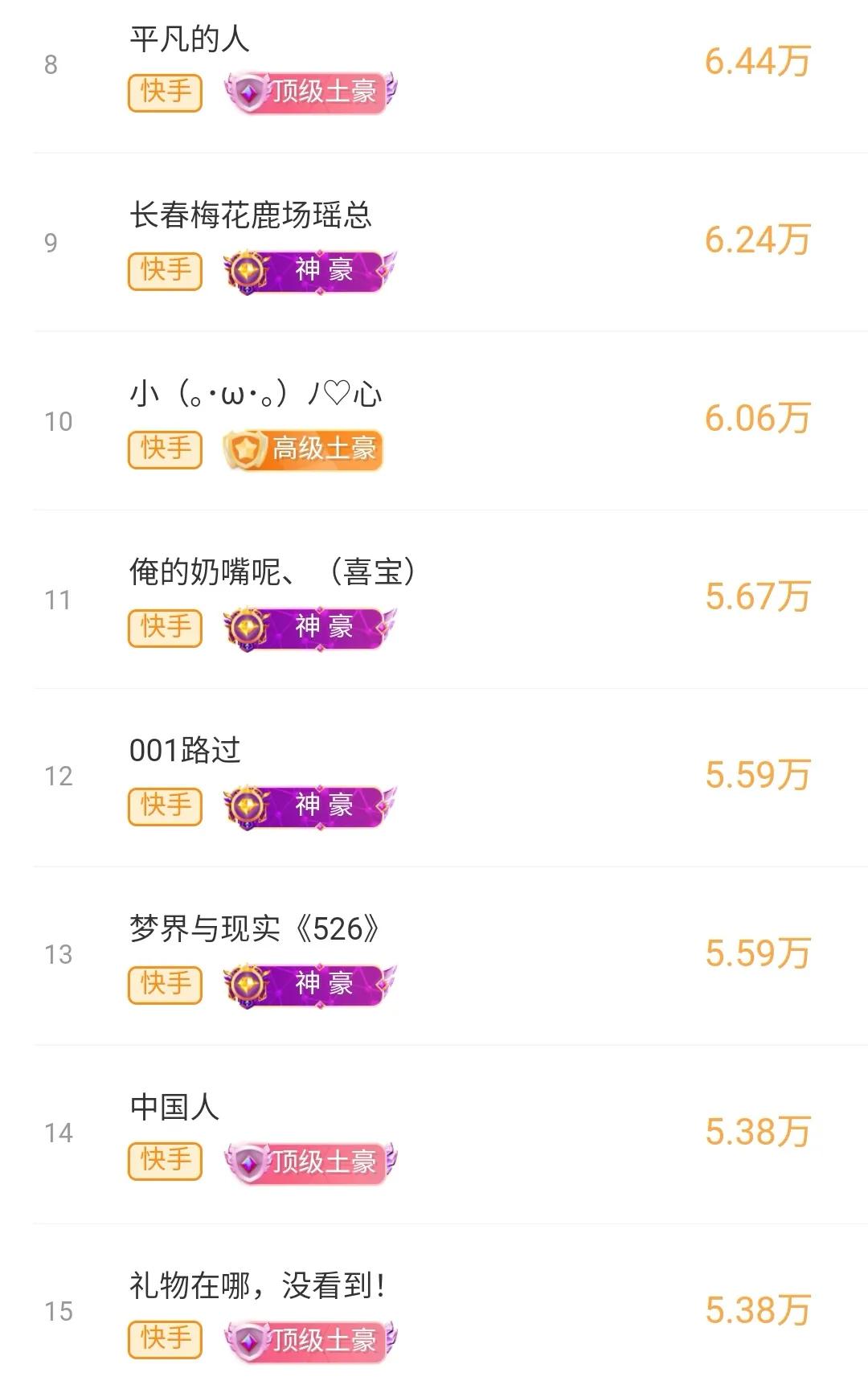Screen dimensions: 868x1389
Task: View the user 中国人
Action: click(174, 1108)
